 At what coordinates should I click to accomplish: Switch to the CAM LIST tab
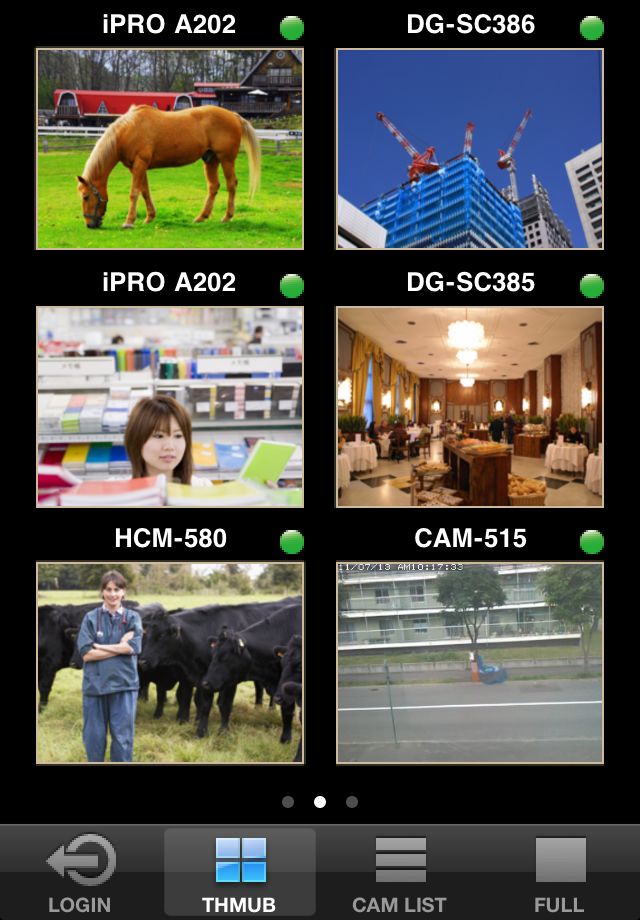pos(400,872)
